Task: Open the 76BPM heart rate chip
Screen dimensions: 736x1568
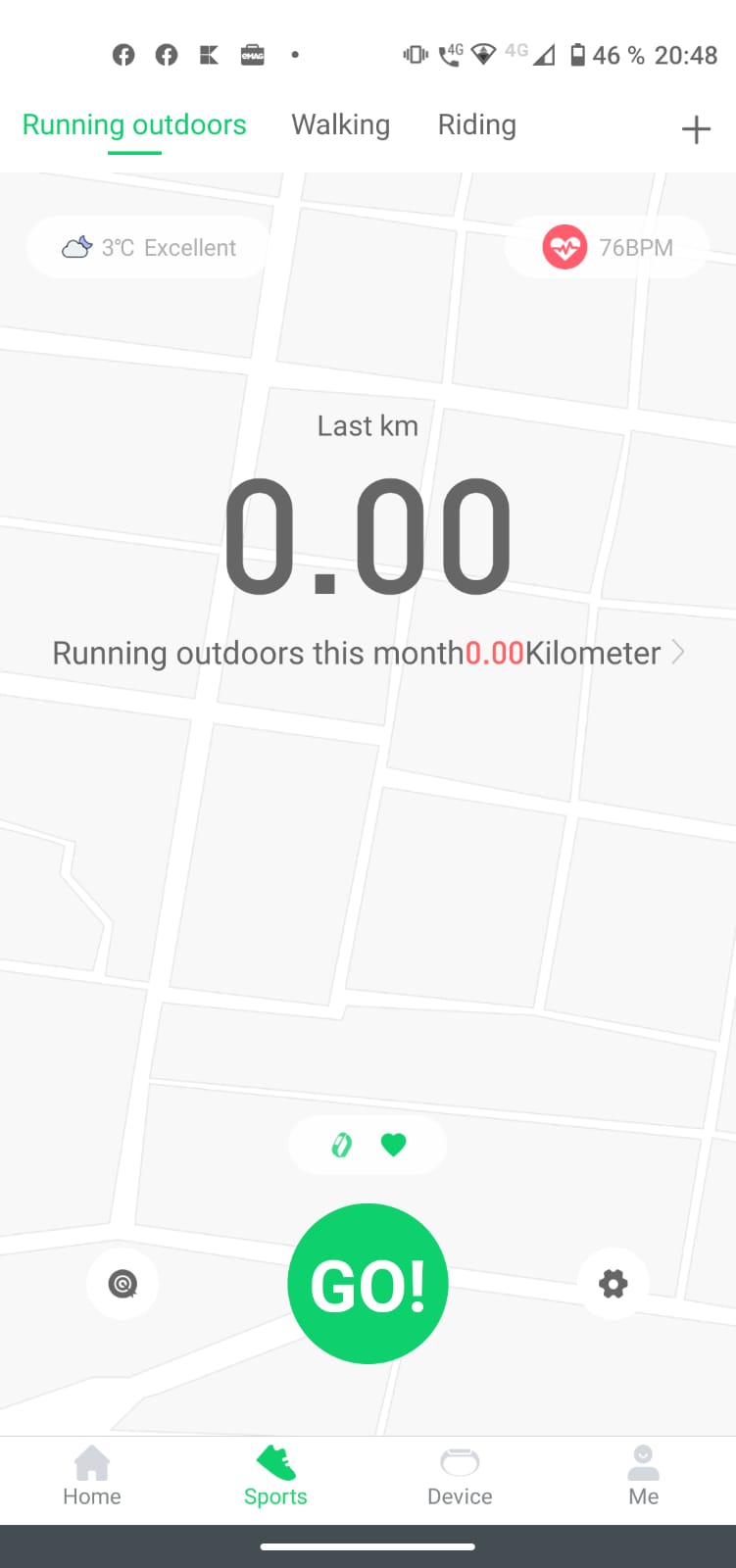Action: point(608,248)
